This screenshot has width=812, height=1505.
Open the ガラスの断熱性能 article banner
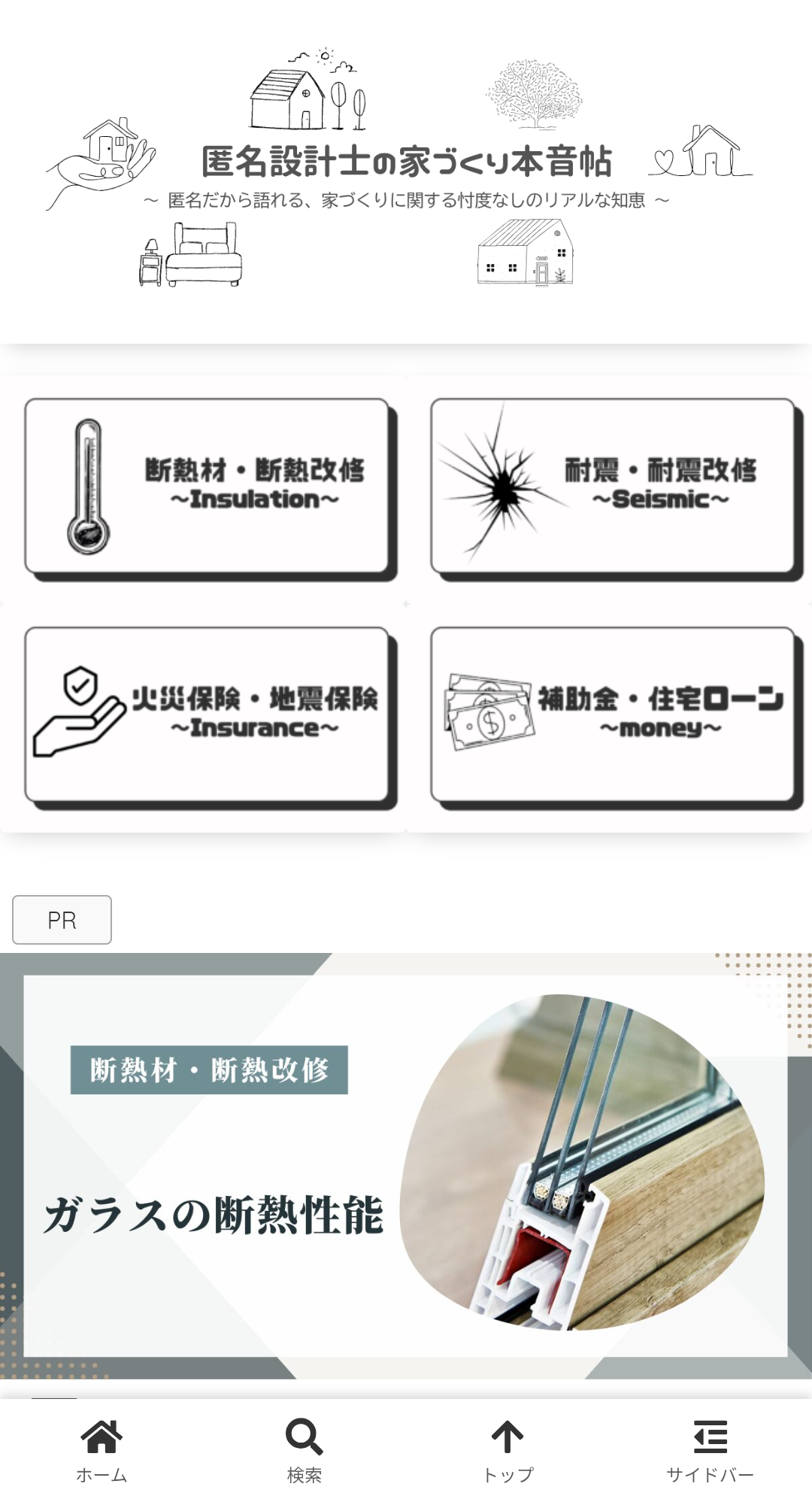click(406, 1166)
